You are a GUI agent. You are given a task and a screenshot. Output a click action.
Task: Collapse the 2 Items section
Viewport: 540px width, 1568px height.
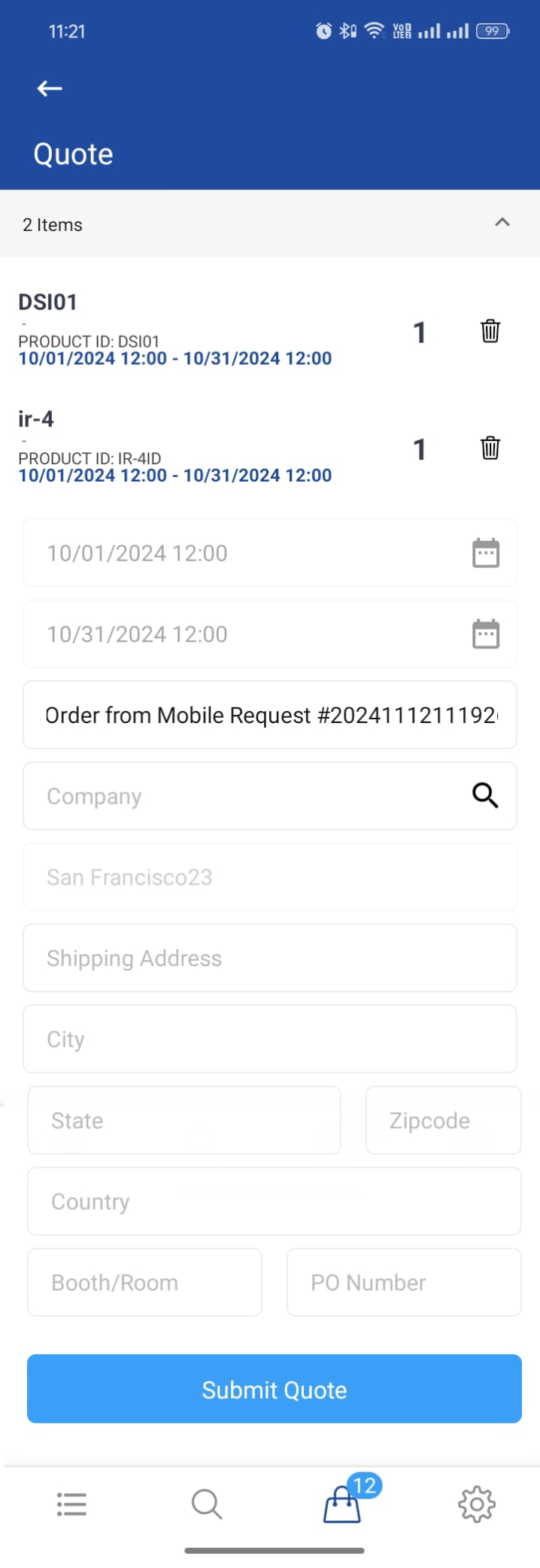(502, 223)
